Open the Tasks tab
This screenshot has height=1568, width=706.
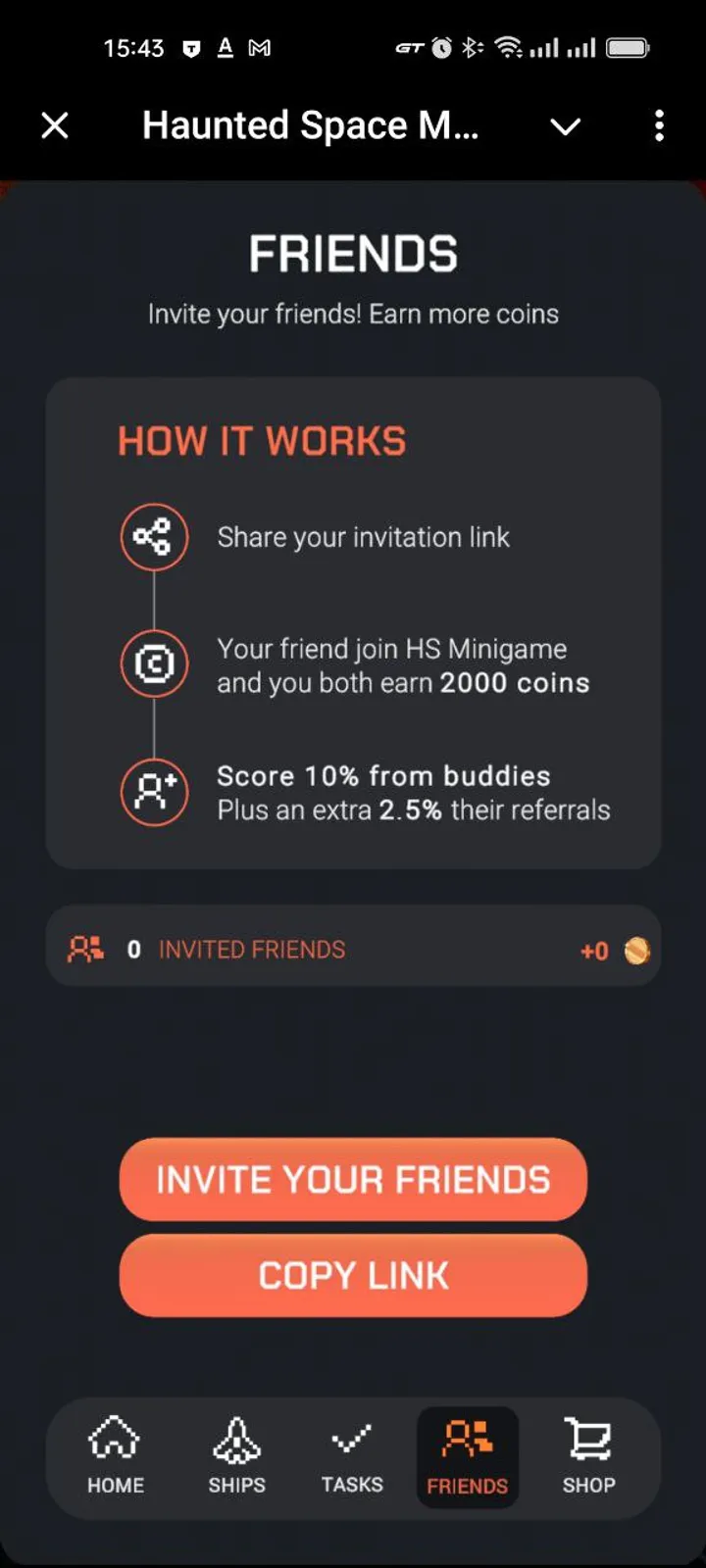tap(352, 1456)
